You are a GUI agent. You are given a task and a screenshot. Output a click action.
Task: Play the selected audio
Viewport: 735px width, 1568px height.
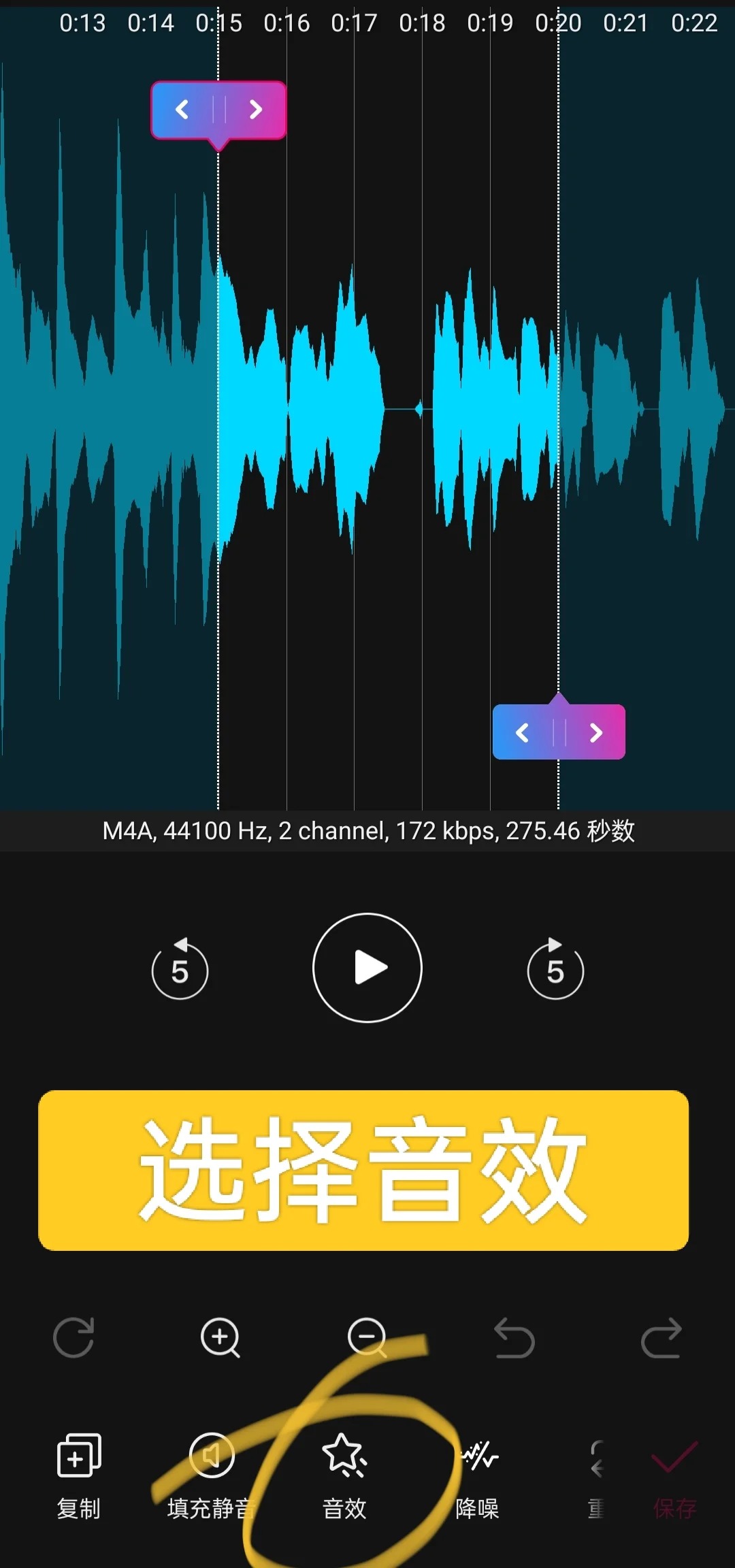coord(367,967)
